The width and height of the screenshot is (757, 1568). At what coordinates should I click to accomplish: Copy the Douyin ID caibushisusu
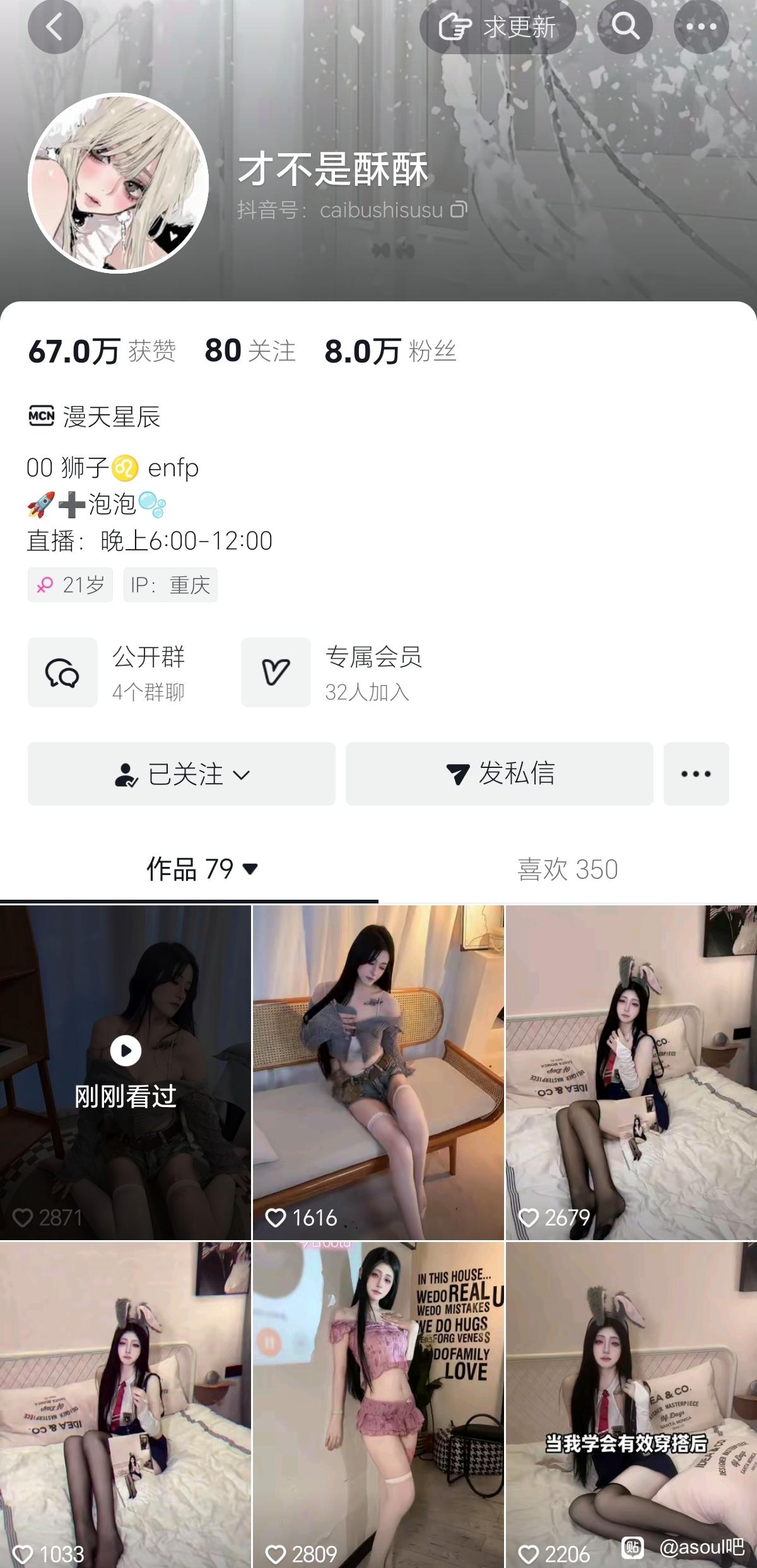pyautogui.click(x=459, y=209)
